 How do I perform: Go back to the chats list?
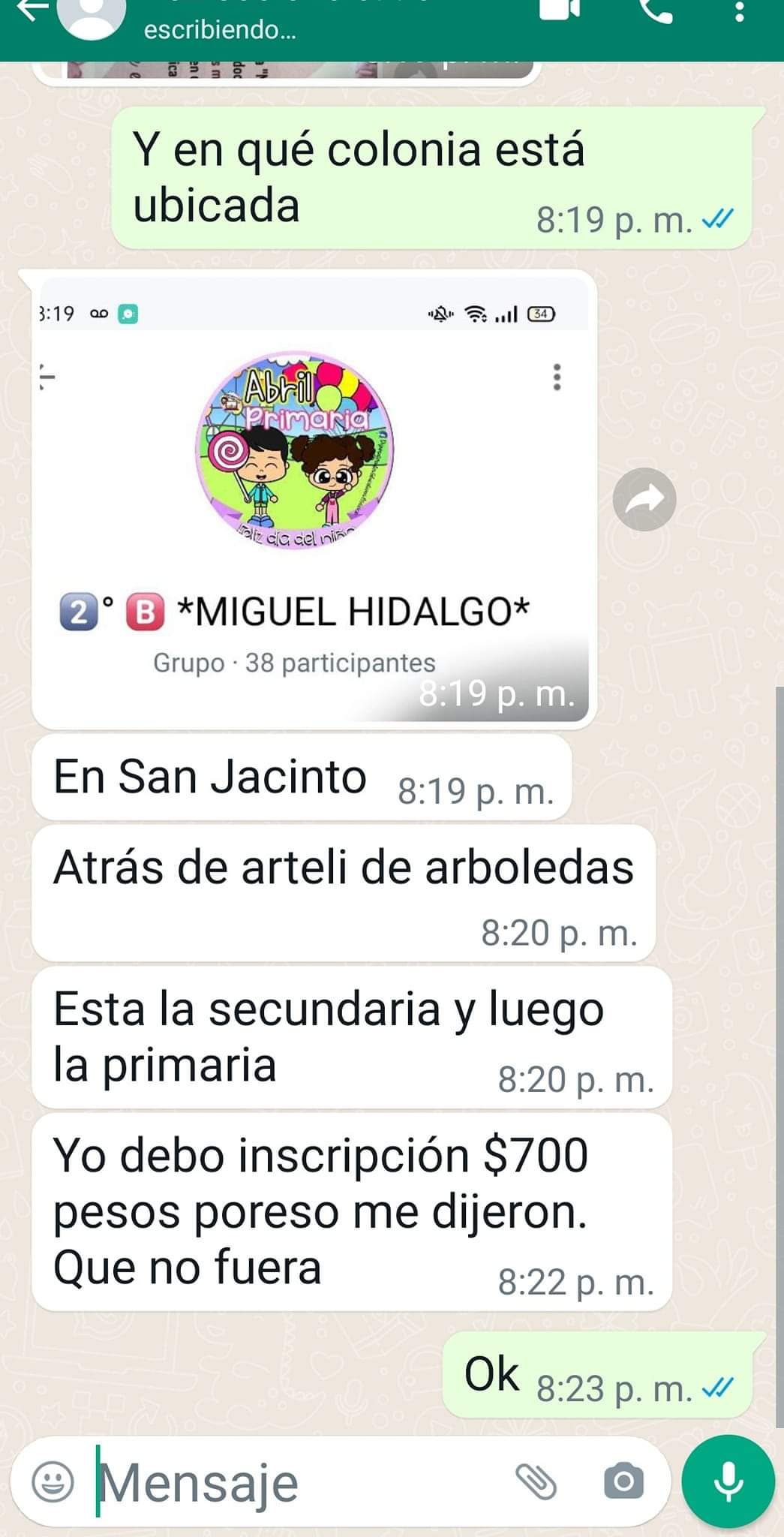coord(32,11)
